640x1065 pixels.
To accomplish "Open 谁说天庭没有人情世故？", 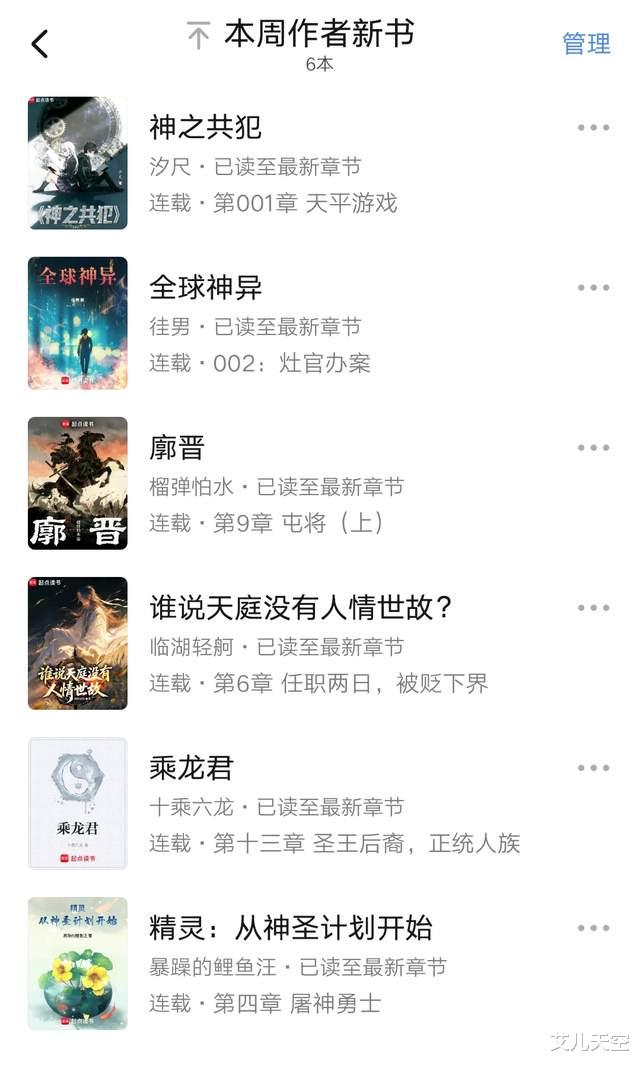I will pos(302,608).
